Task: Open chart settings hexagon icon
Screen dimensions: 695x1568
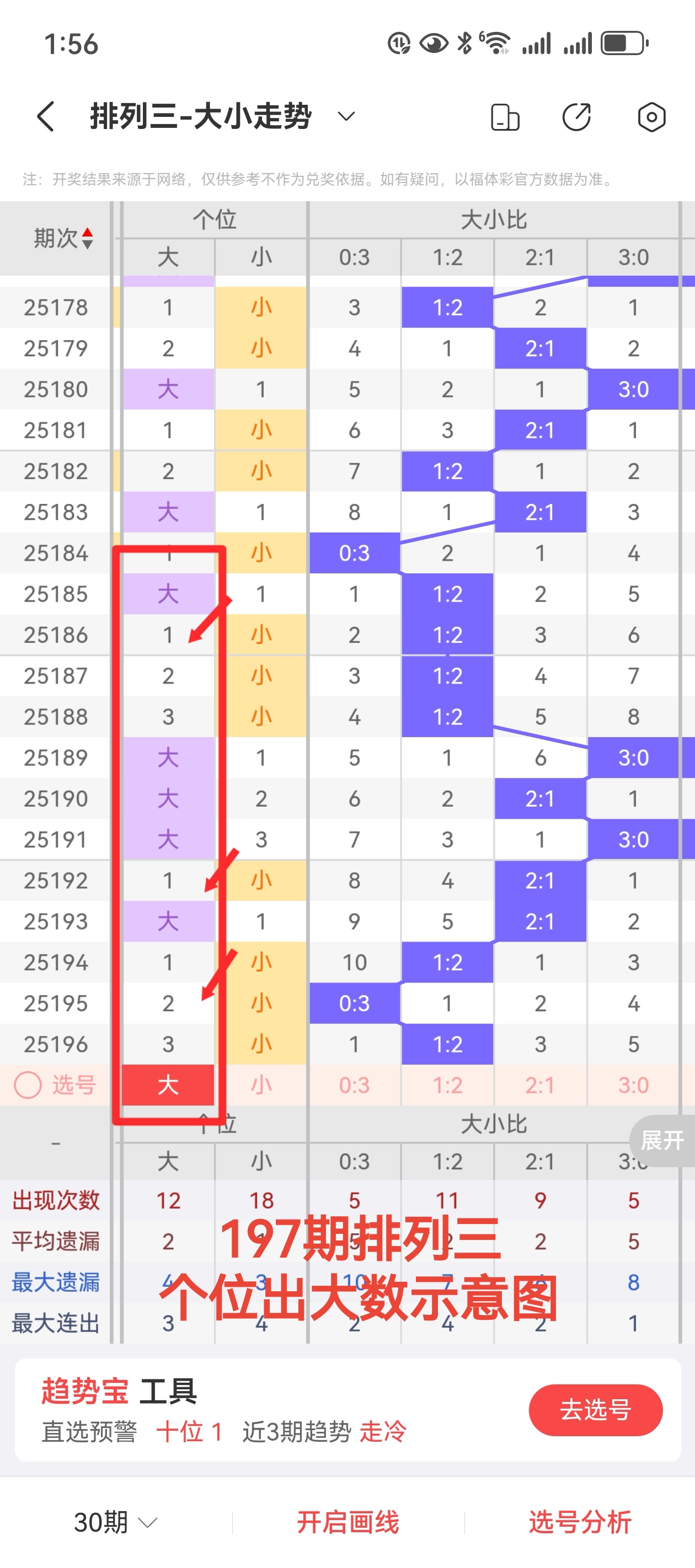Action: (x=651, y=117)
